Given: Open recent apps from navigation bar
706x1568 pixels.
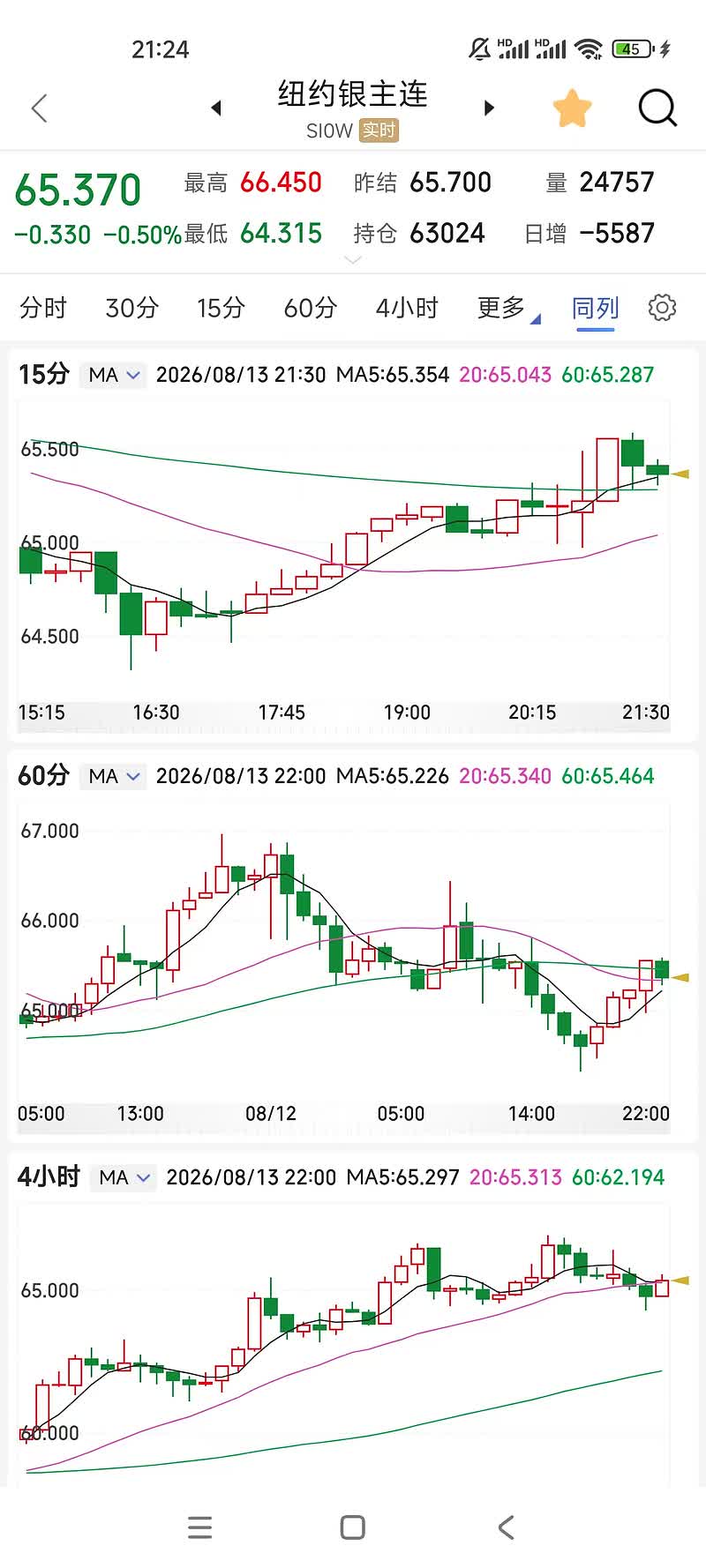Looking at the screenshot, I should [200, 1527].
